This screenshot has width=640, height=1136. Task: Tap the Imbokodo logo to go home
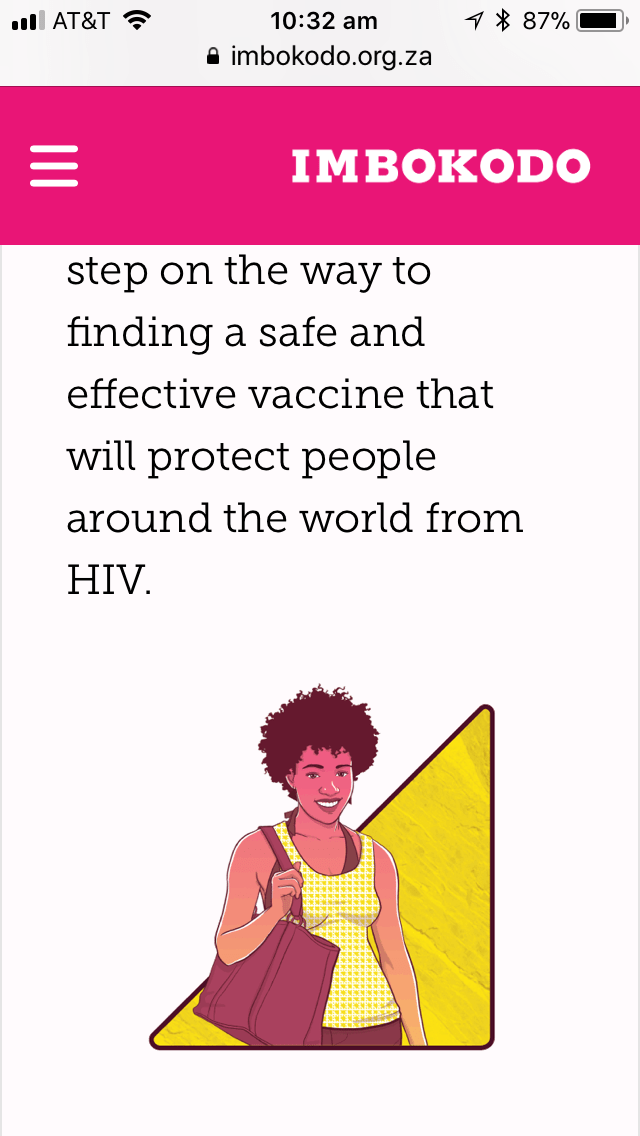point(440,166)
